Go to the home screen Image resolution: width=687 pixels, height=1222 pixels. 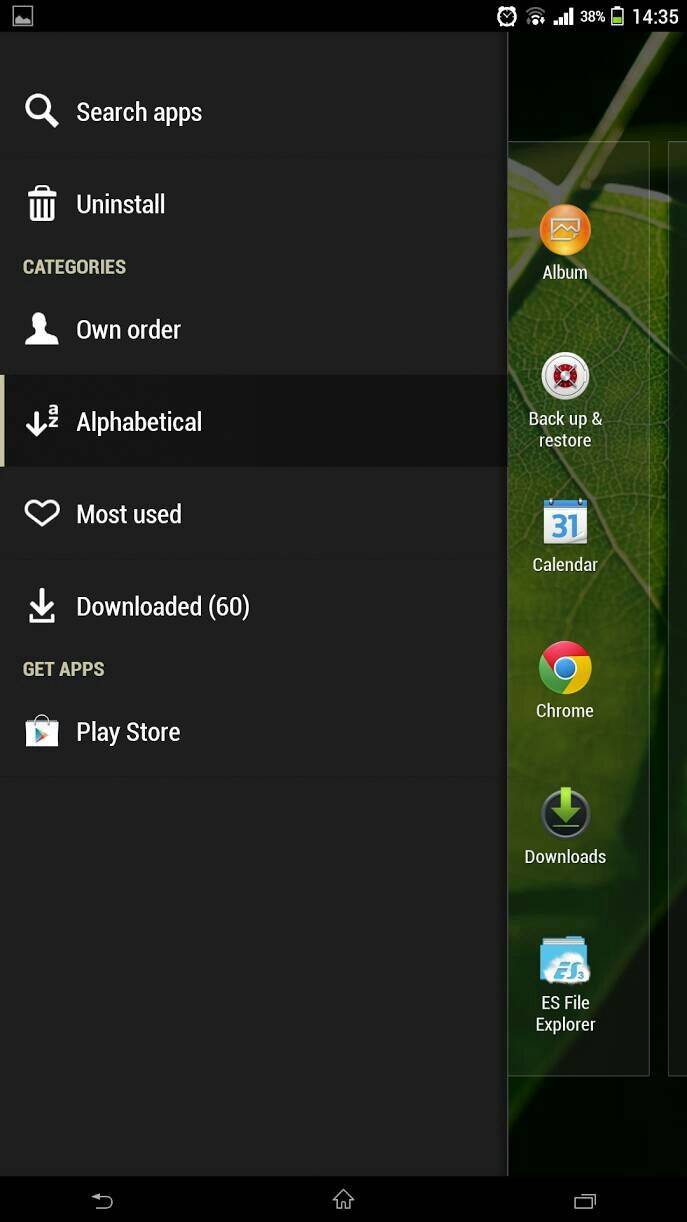[x=343, y=1200]
